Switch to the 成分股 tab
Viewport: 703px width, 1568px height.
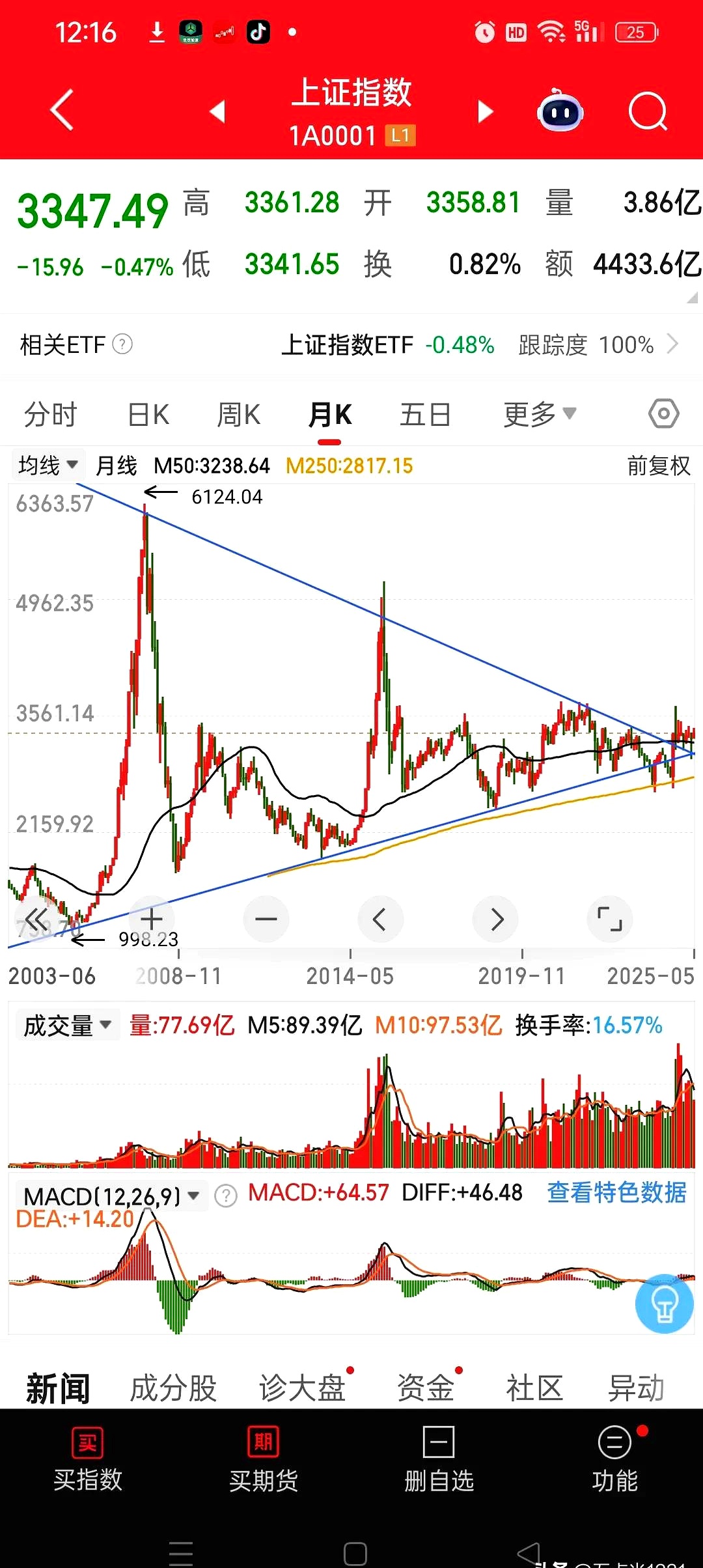[x=173, y=1388]
